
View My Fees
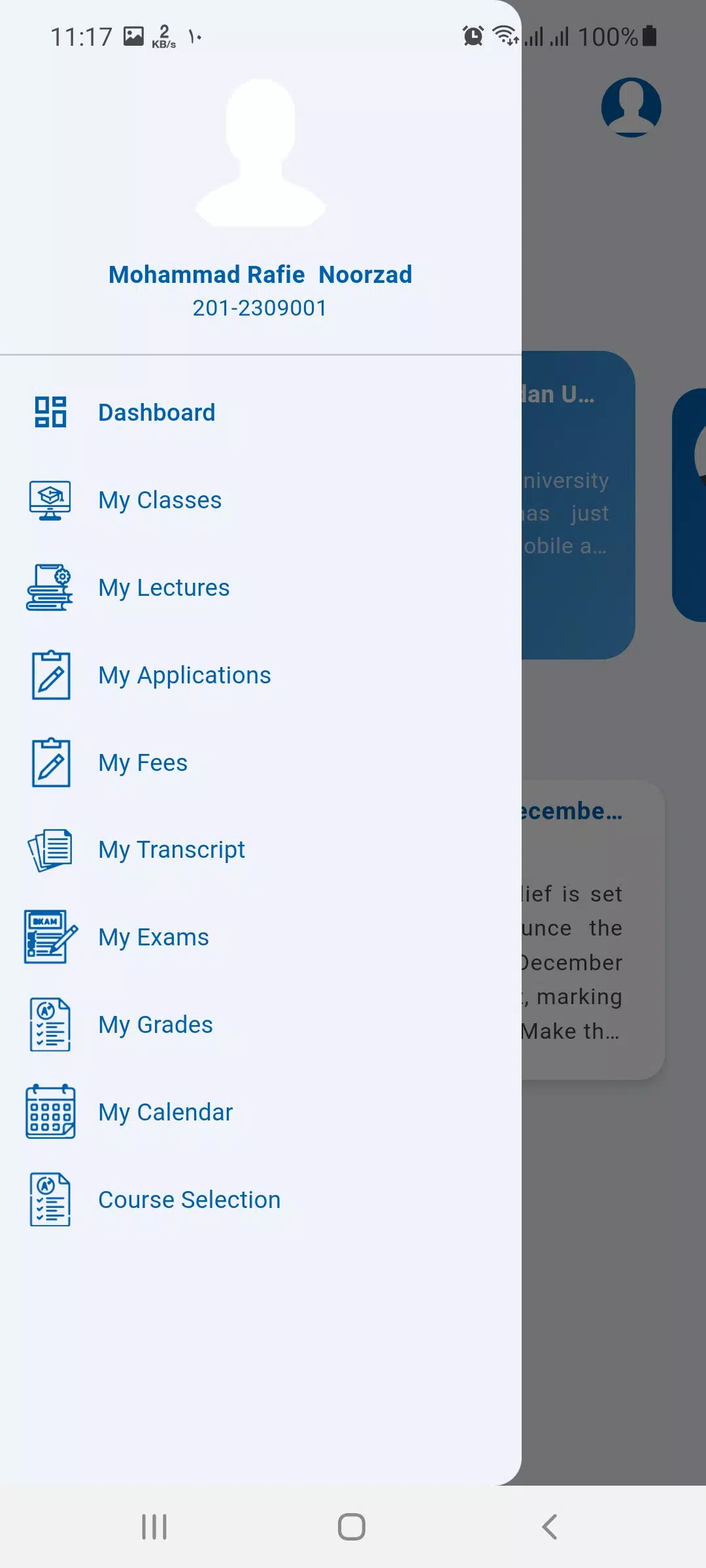click(261, 762)
